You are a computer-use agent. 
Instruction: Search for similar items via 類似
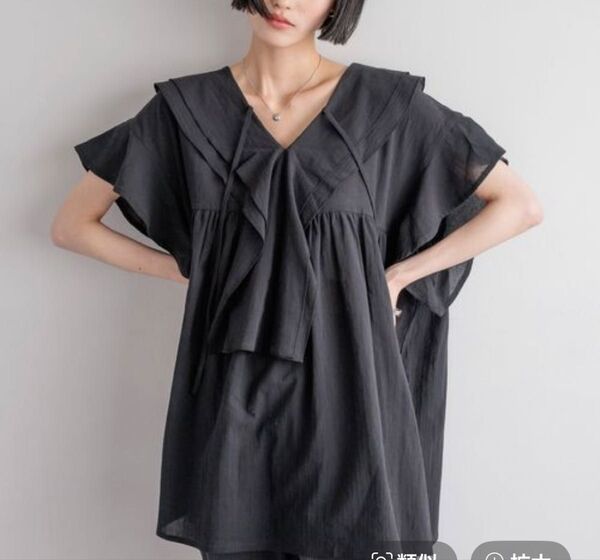[411, 553]
